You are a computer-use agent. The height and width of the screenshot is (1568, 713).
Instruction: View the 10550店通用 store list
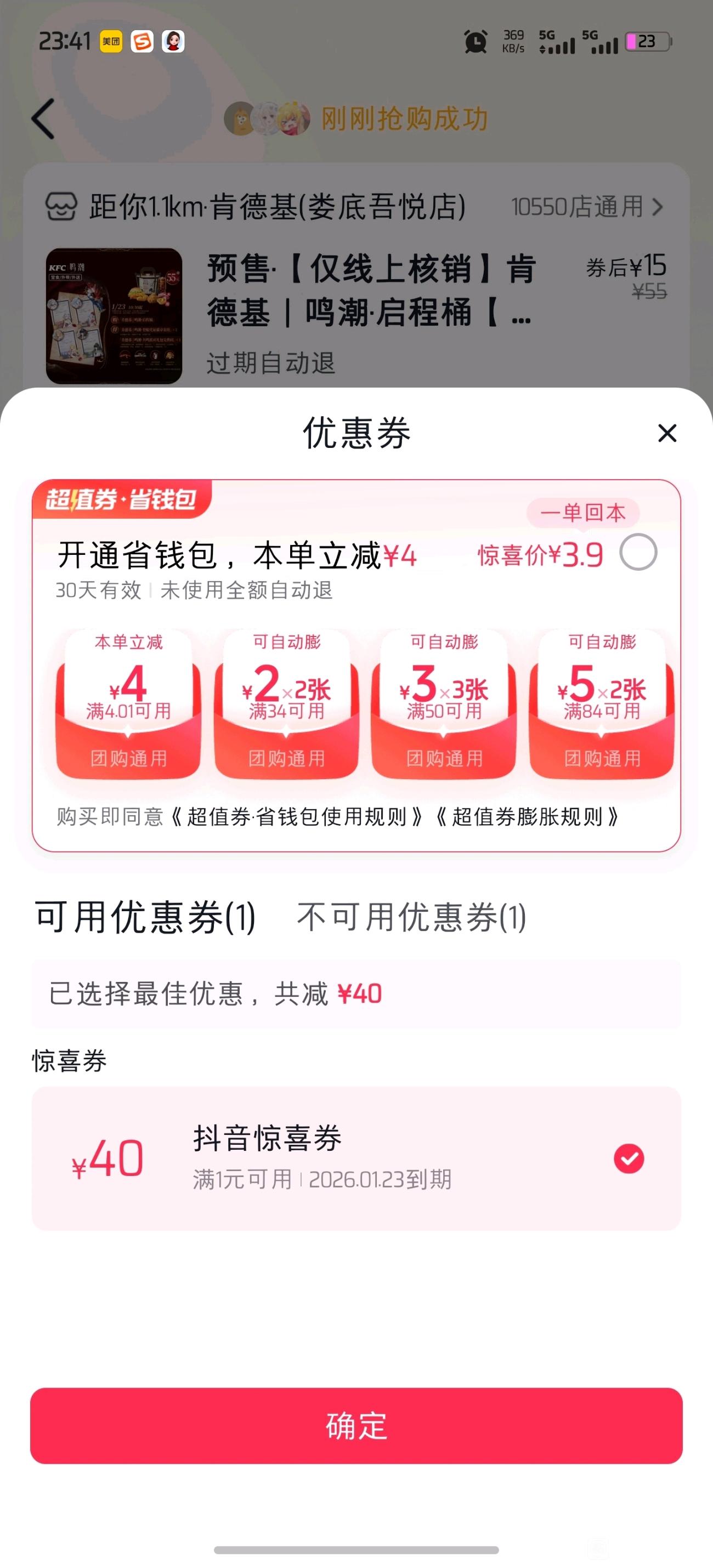pyautogui.click(x=586, y=207)
